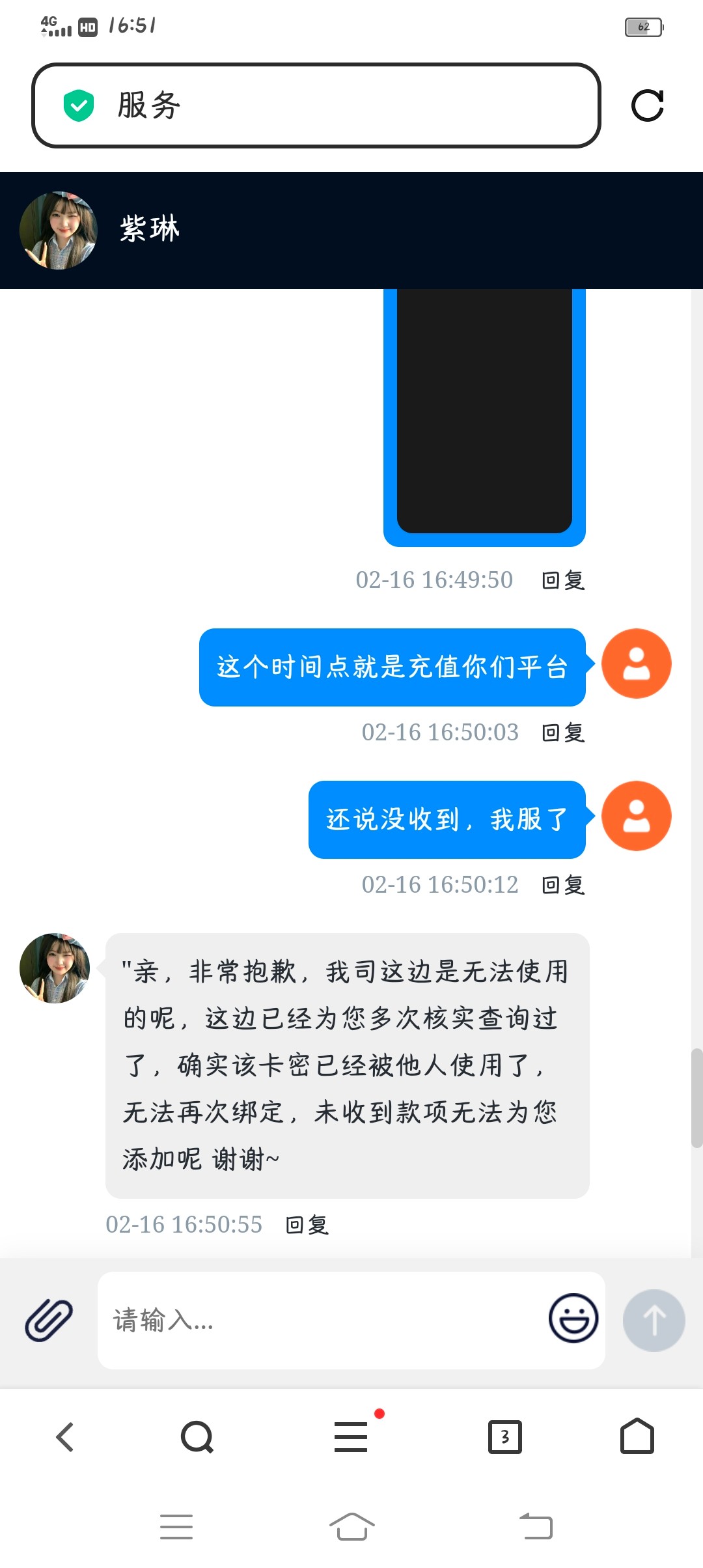Focus the 请输入 message input field
This screenshot has height=1568, width=703.
pos(319,1320)
